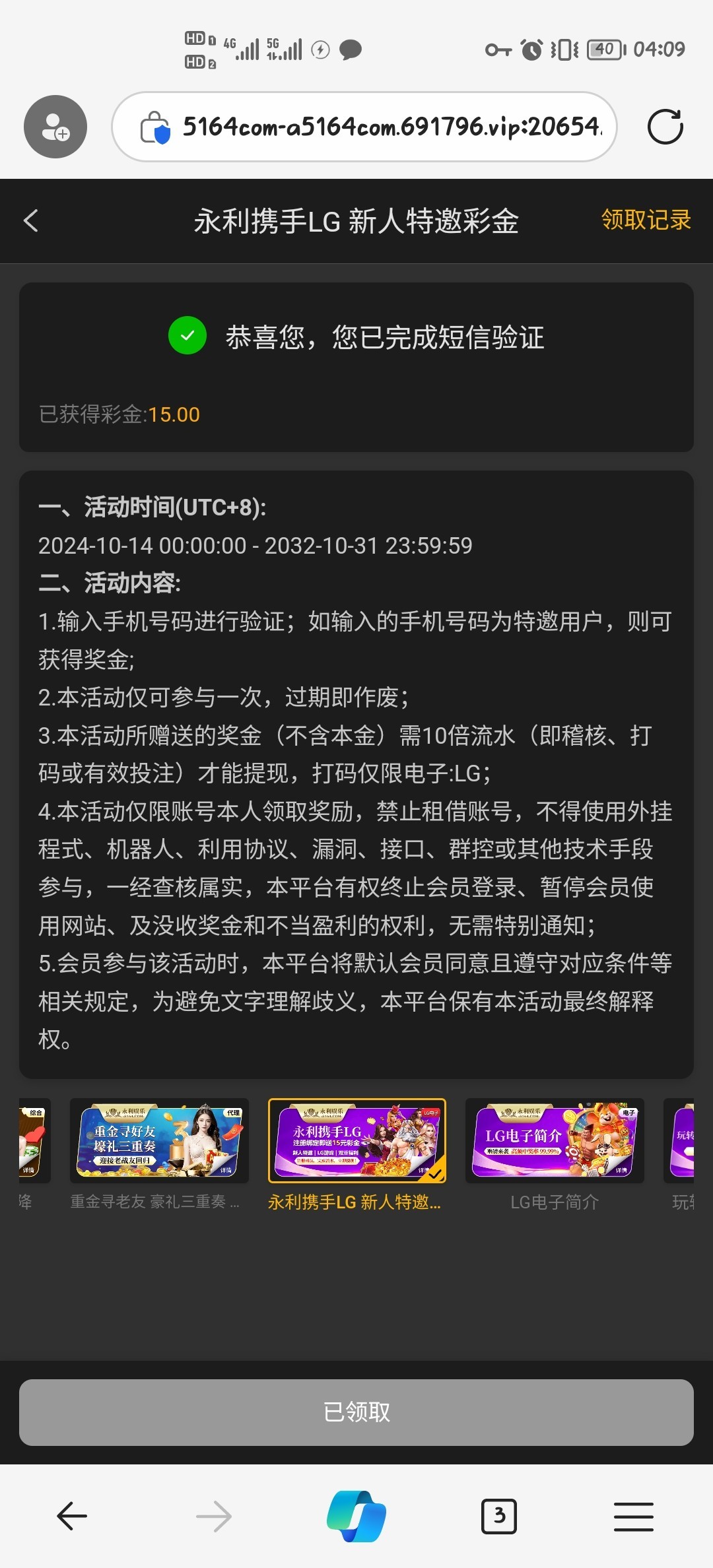Open the browser profile avatar button
This screenshot has height=1568, width=713.
(x=55, y=127)
